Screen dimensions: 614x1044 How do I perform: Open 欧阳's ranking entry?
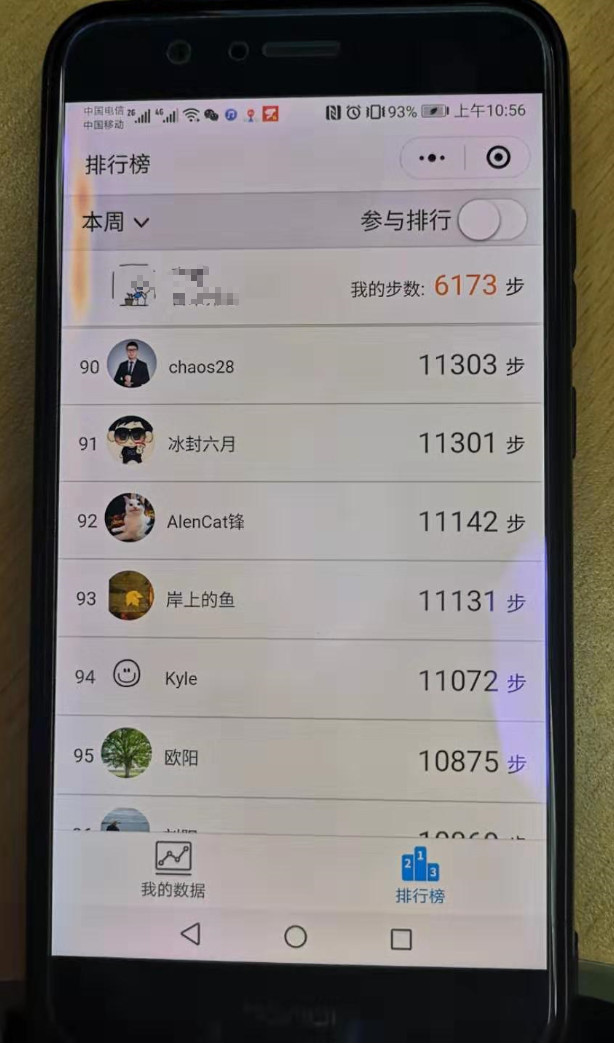point(300,759)
